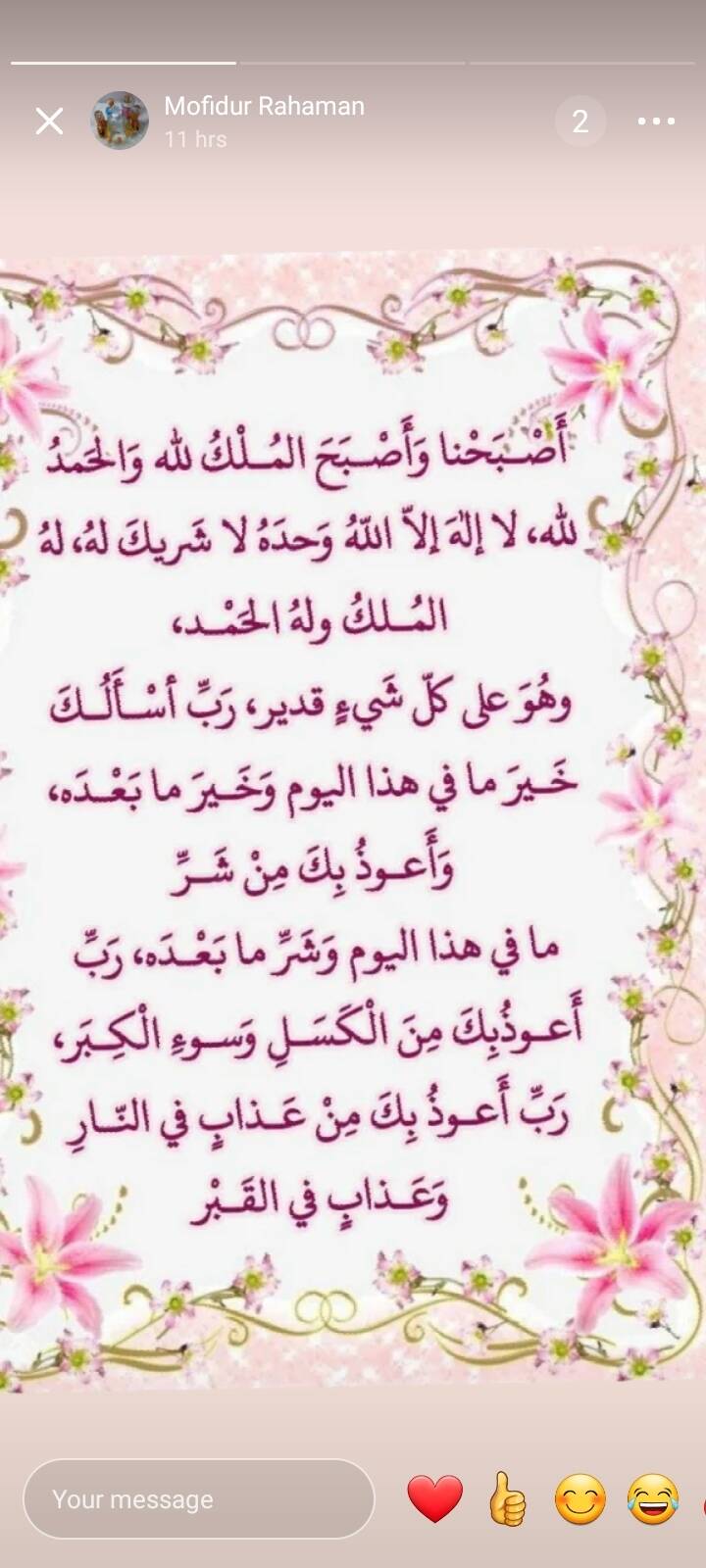
Task: React with the smiling face emoji
Action: click(x=580, y=1499)
